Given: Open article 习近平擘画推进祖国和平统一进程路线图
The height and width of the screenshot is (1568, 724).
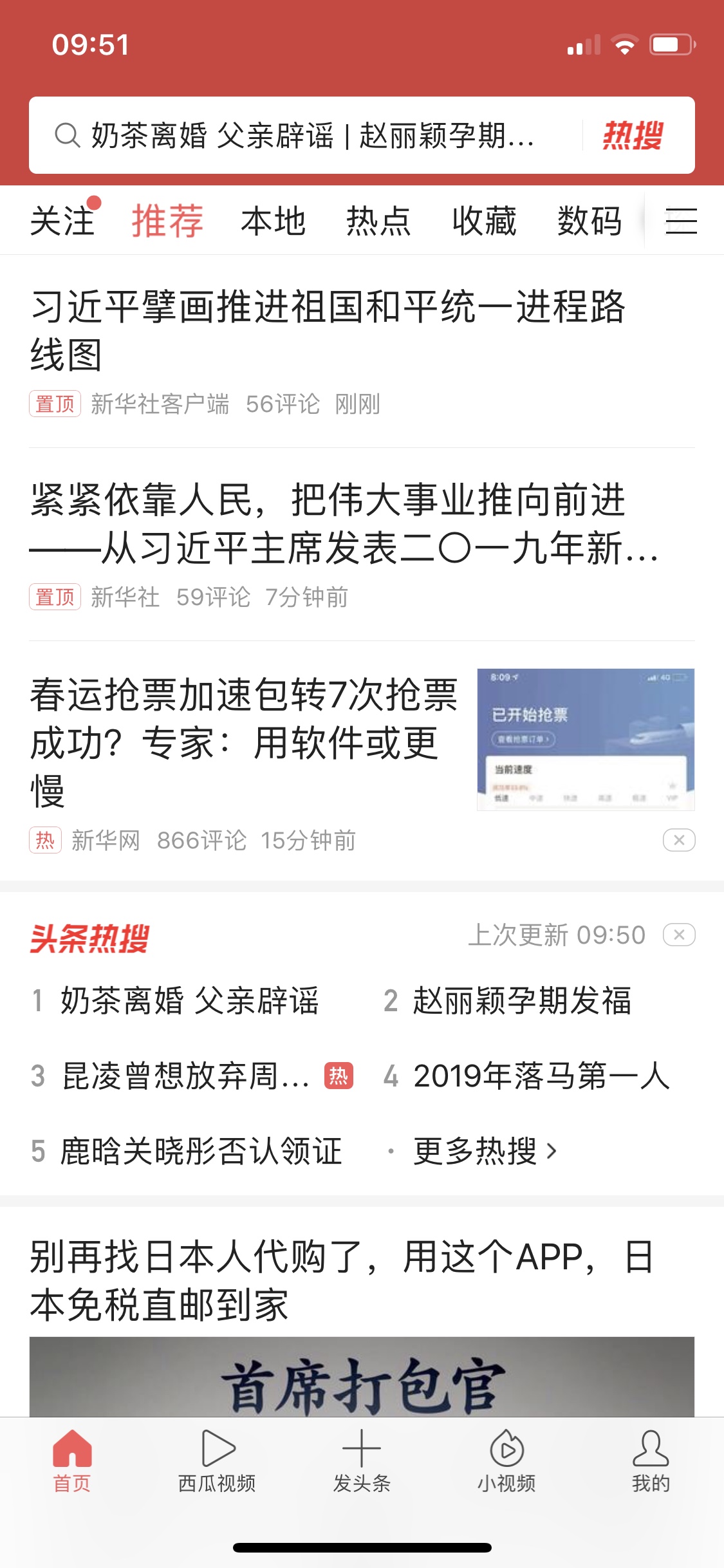Looking at the screenshot, I should pyautogui.click(x=328, y=330).
